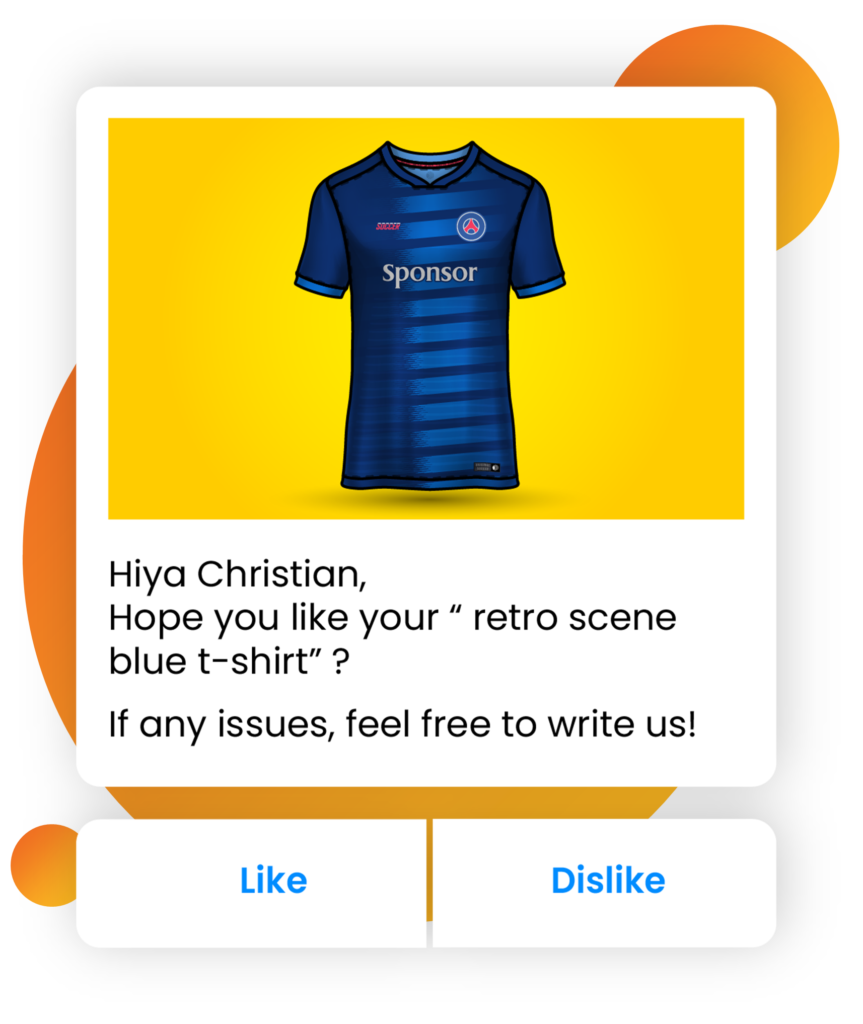Toggle Dislike for the product

[608, 881]
